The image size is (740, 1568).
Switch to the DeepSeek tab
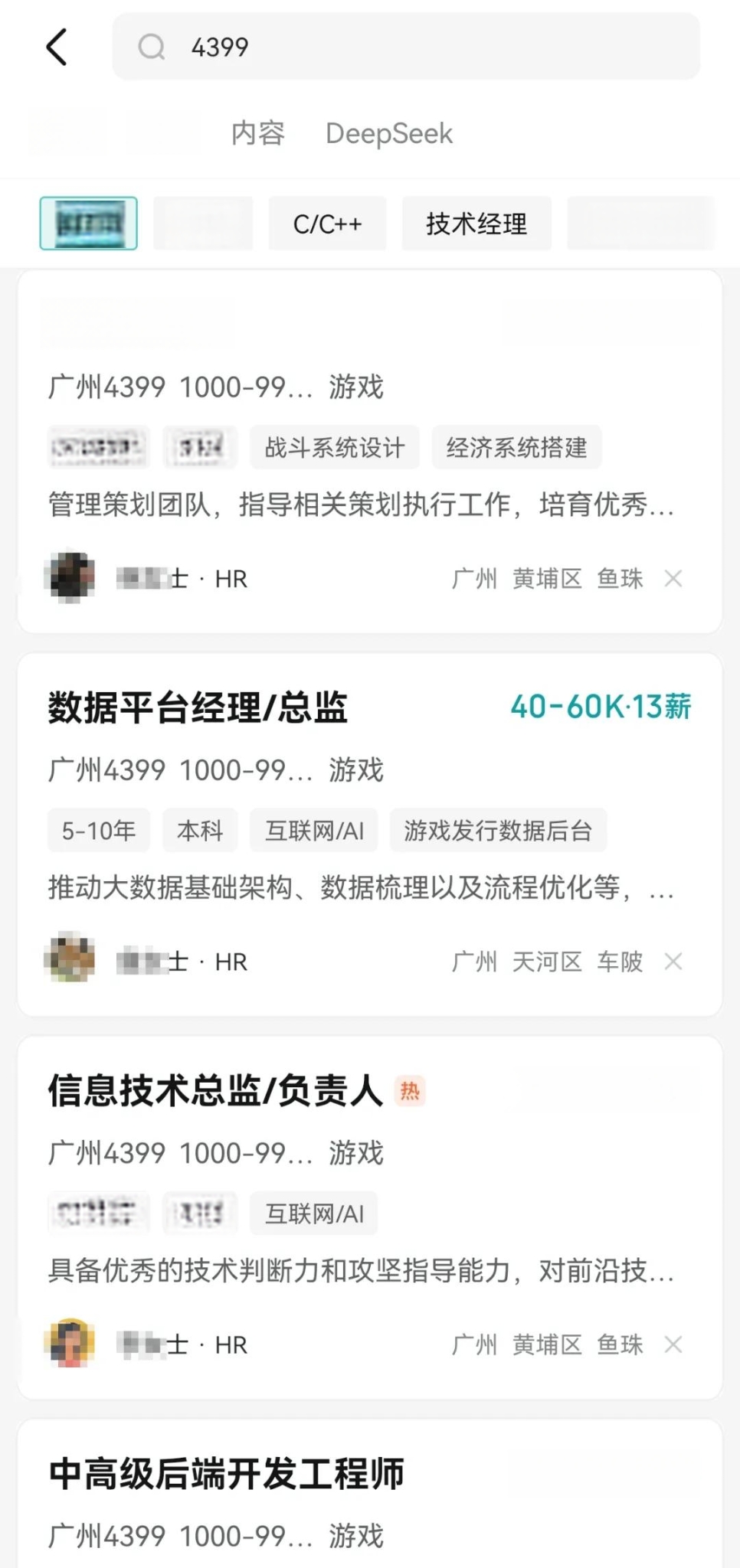pos(389,133)
